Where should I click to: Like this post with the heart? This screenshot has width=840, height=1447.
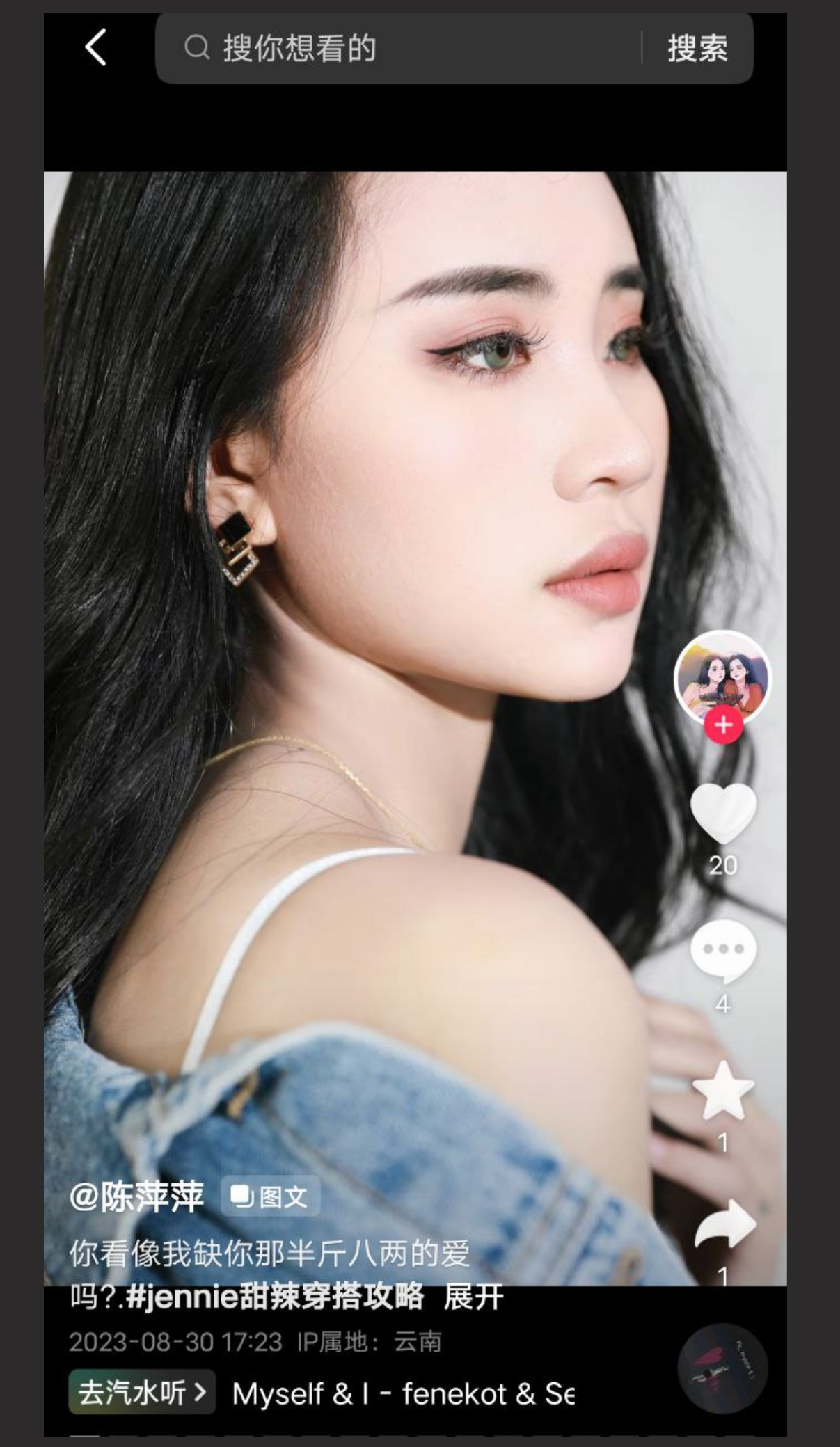coord(722,813)
